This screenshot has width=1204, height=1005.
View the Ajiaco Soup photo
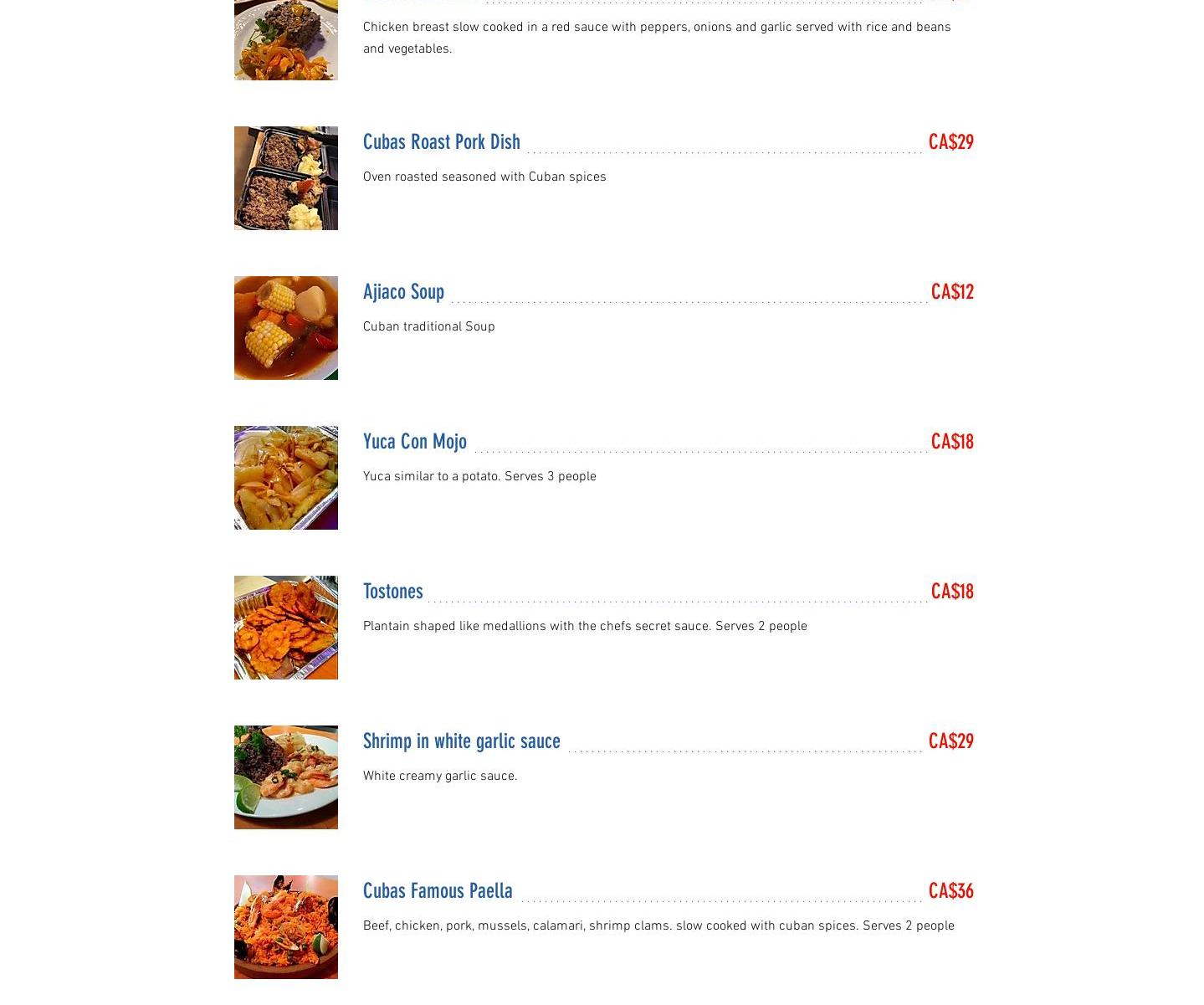point(285,328)
